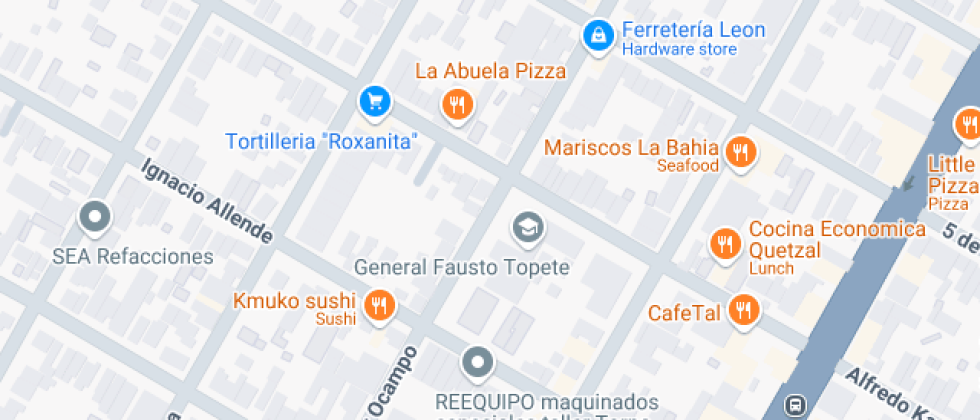Open the Mariscos La Bahia seafood pin
The height and width of the screenshot is (420, 980).
(741, 153)
